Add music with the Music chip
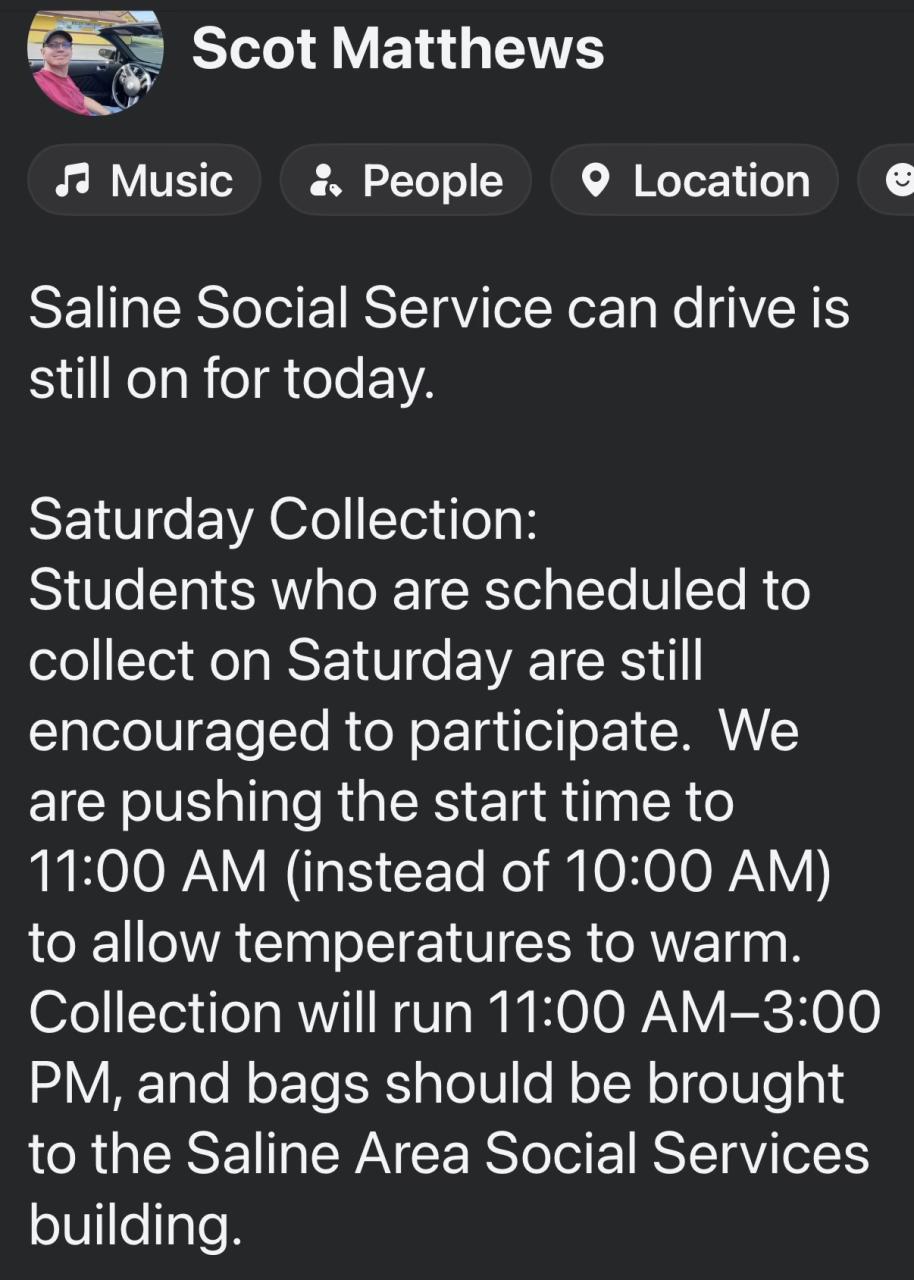914x1280 pixels. pos(144,181)
